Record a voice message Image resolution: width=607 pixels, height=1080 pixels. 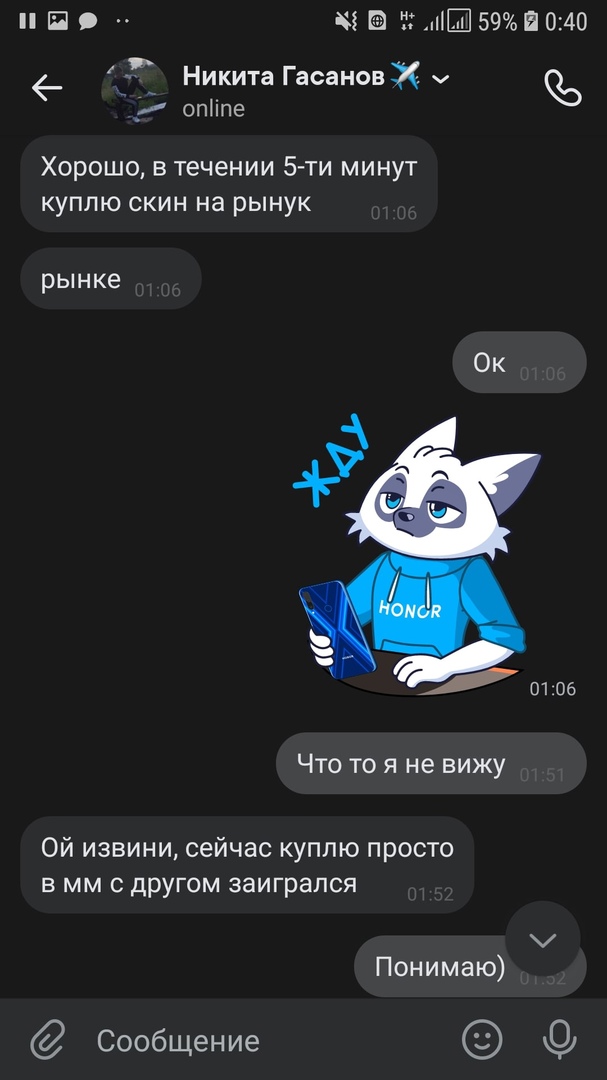point(559,1040)
